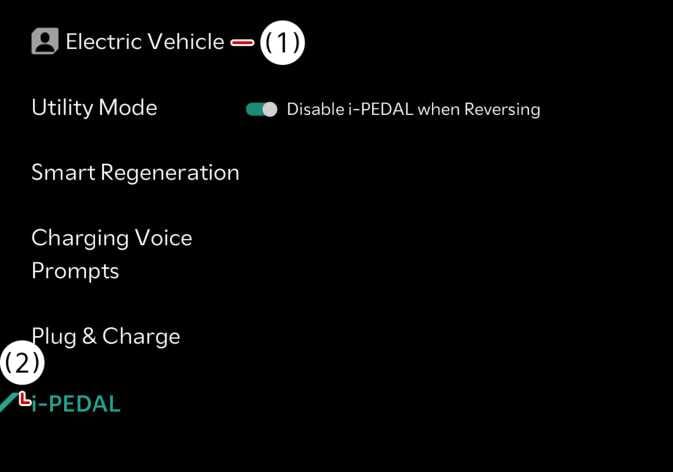673x472 pixels.
Task: Select the i-PEDAL menu item
Action: tap(76, 404)
